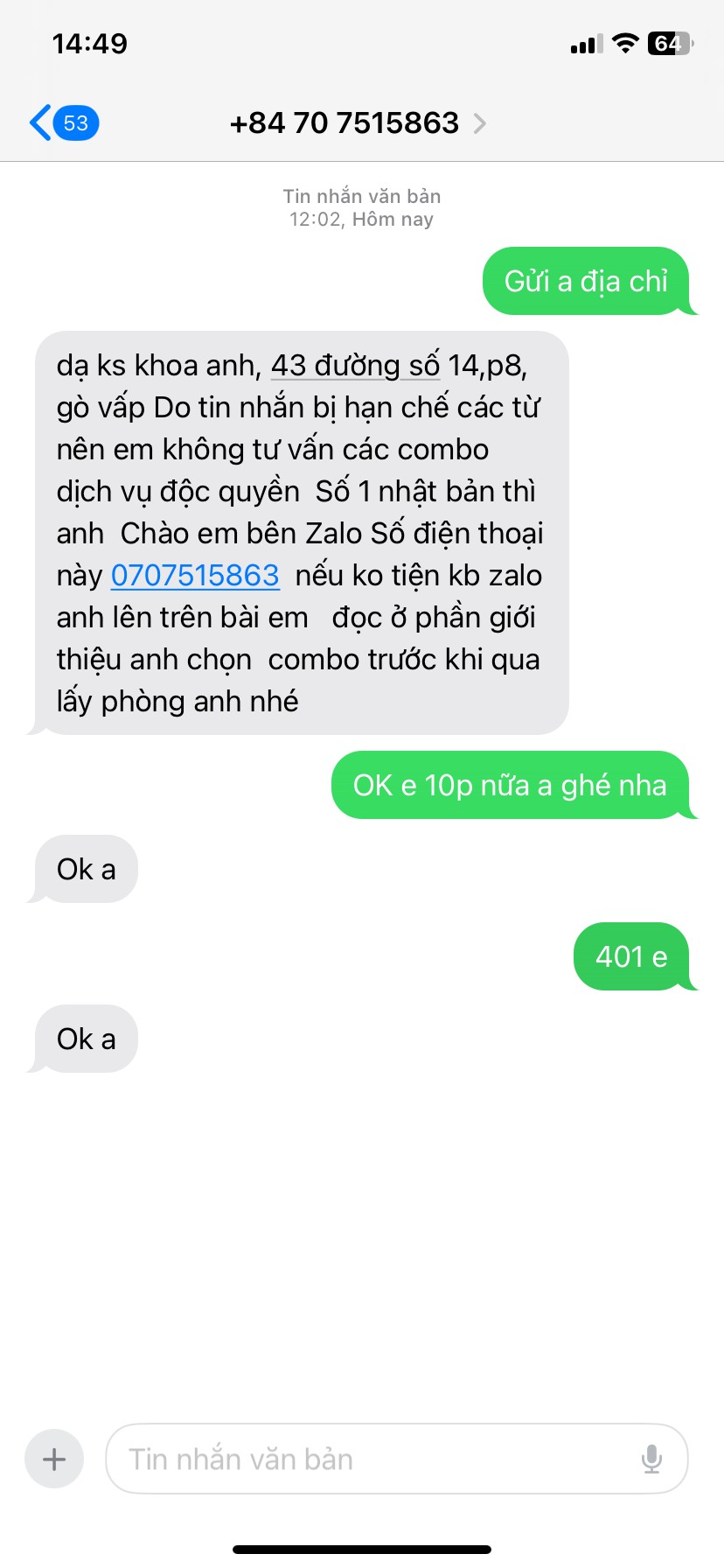This screenshot has height=1568, width=724.
Task: Open the plus attachments menu
Action: [54, 1459]
